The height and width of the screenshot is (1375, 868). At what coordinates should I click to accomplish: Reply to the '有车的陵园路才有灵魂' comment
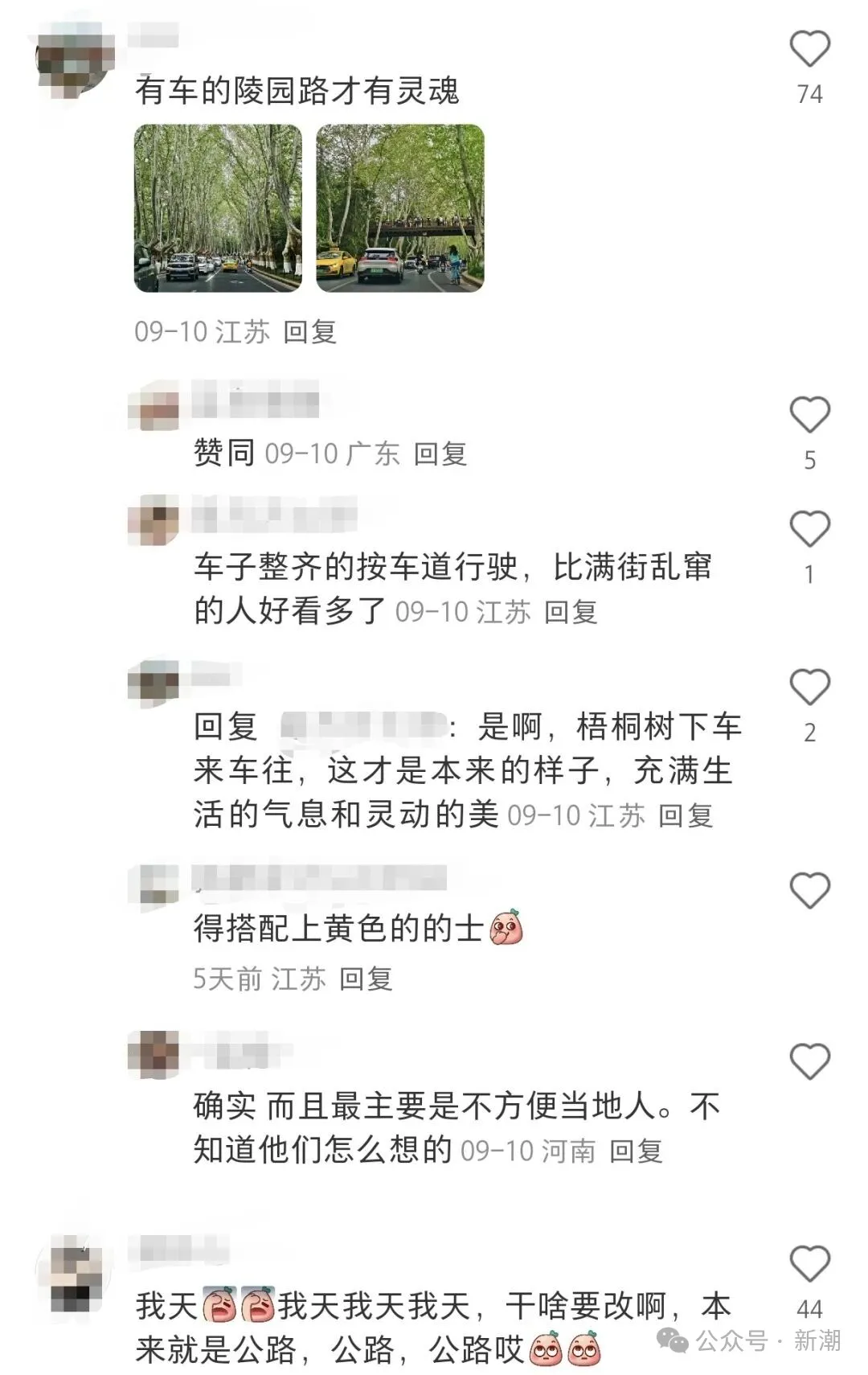(309, 331)
